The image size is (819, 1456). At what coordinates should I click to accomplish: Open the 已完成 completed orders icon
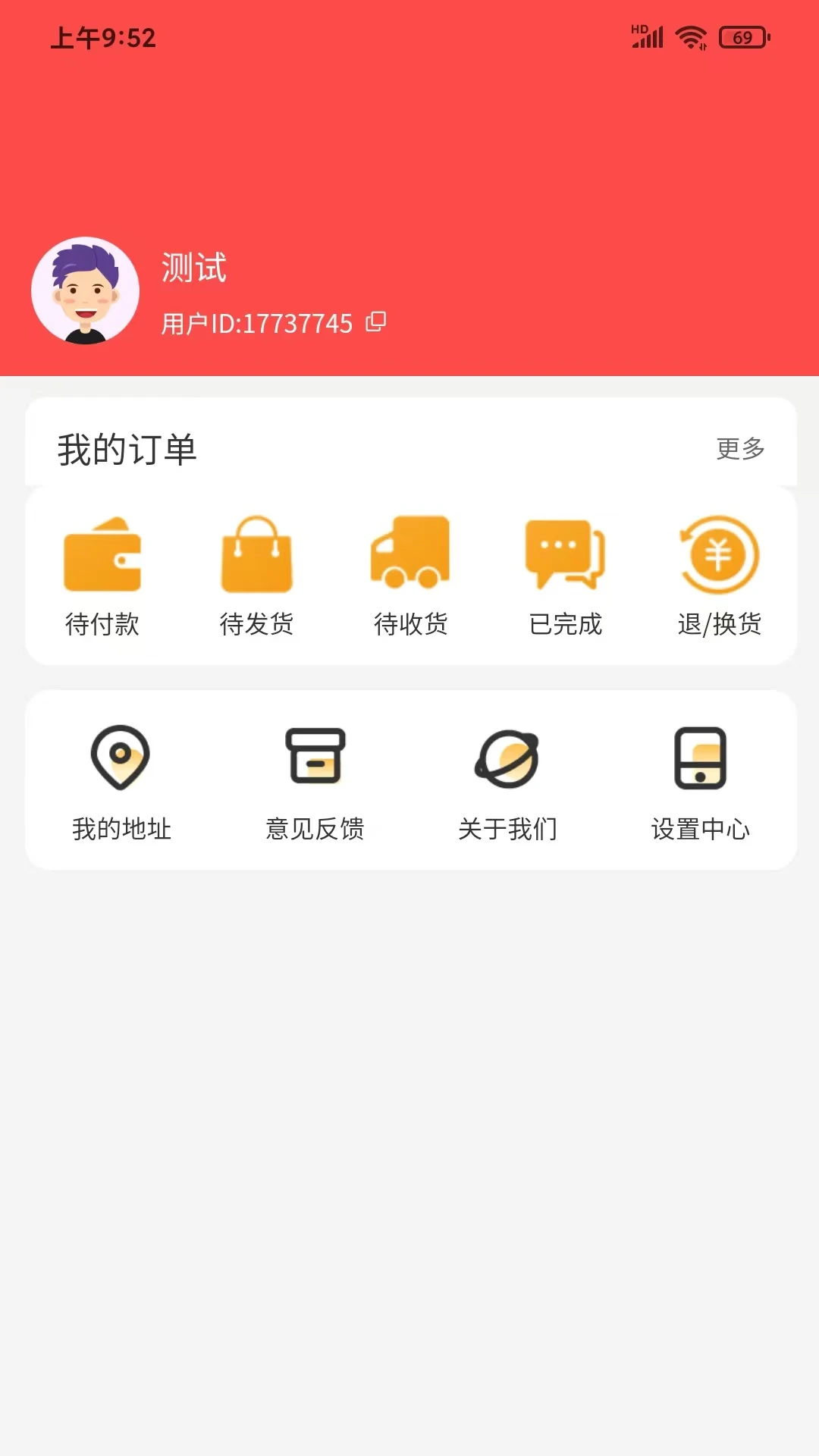tap(563, 554)
